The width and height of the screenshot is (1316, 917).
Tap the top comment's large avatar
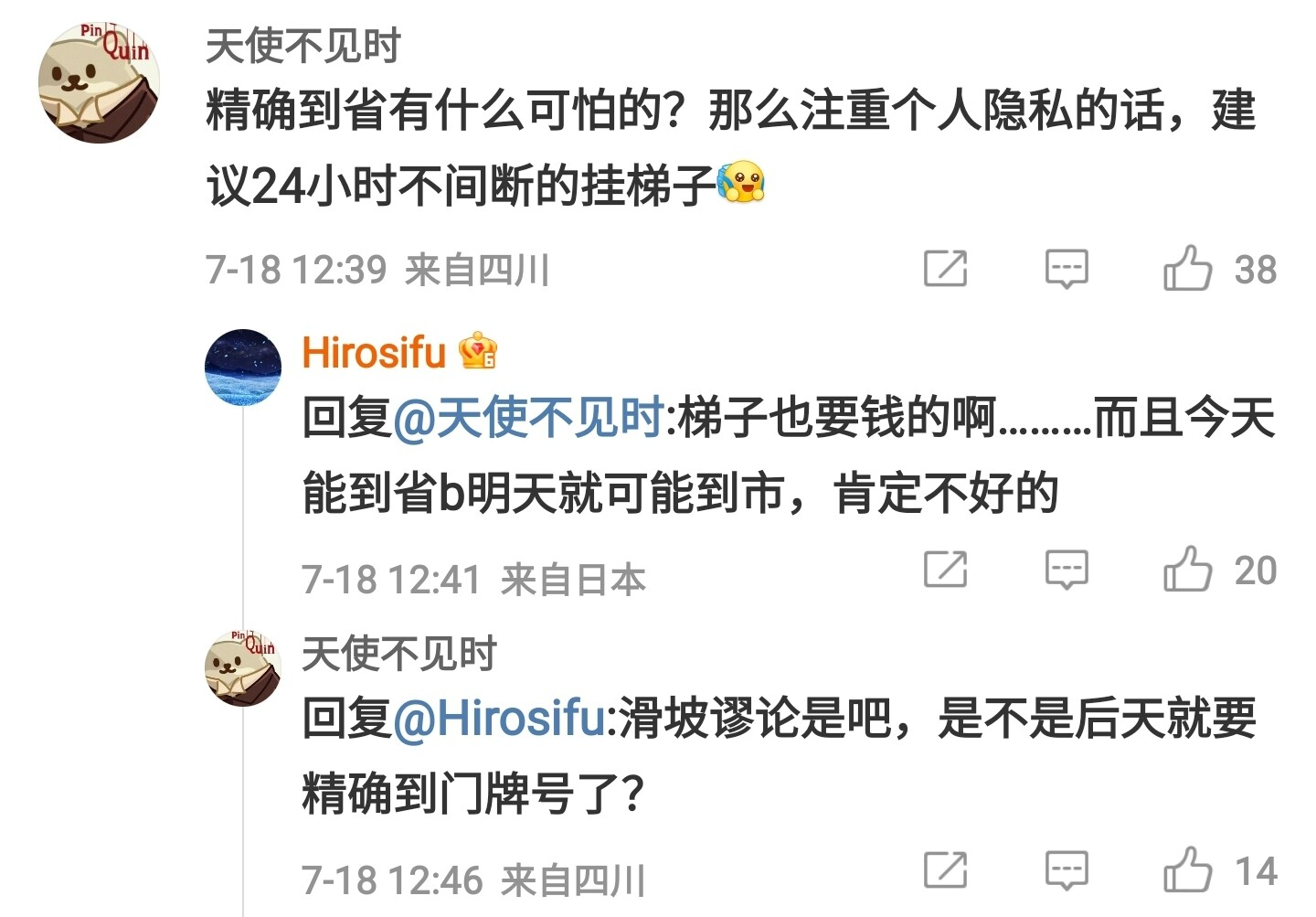tap(100, 83)
